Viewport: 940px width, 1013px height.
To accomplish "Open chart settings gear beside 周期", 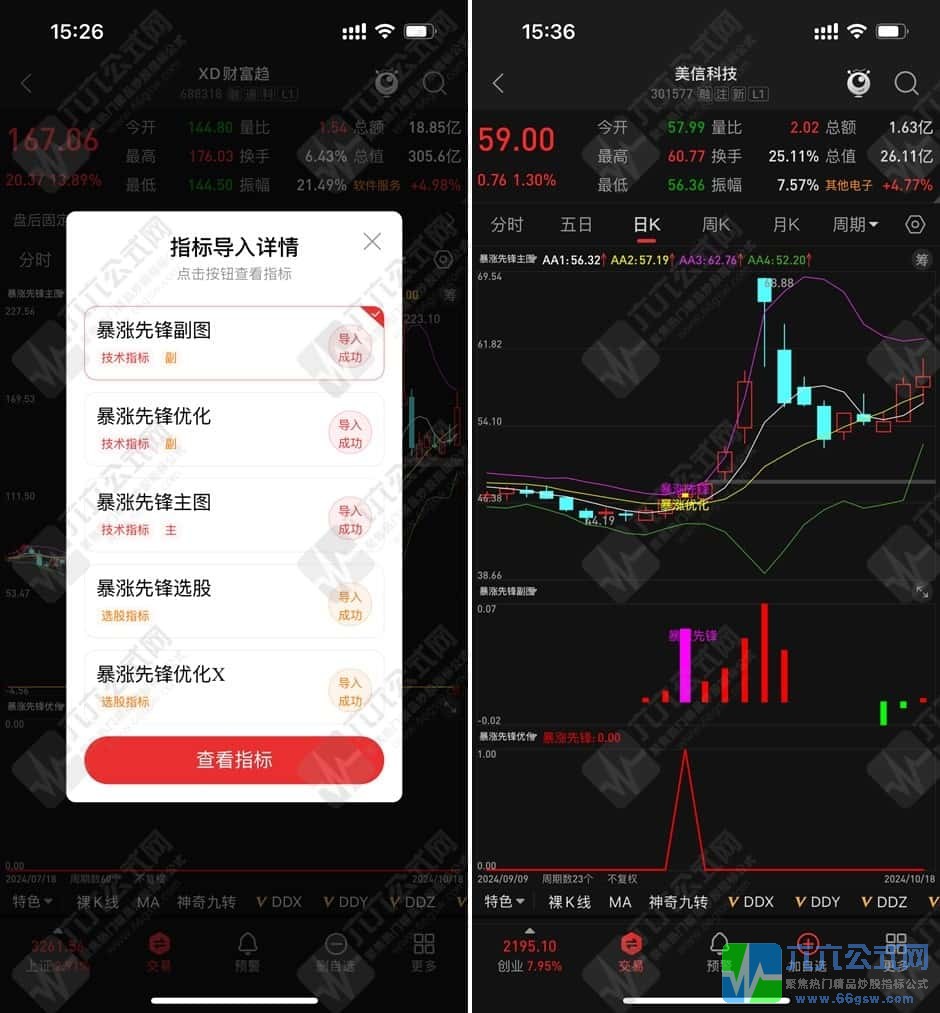I will click(915, 225).
